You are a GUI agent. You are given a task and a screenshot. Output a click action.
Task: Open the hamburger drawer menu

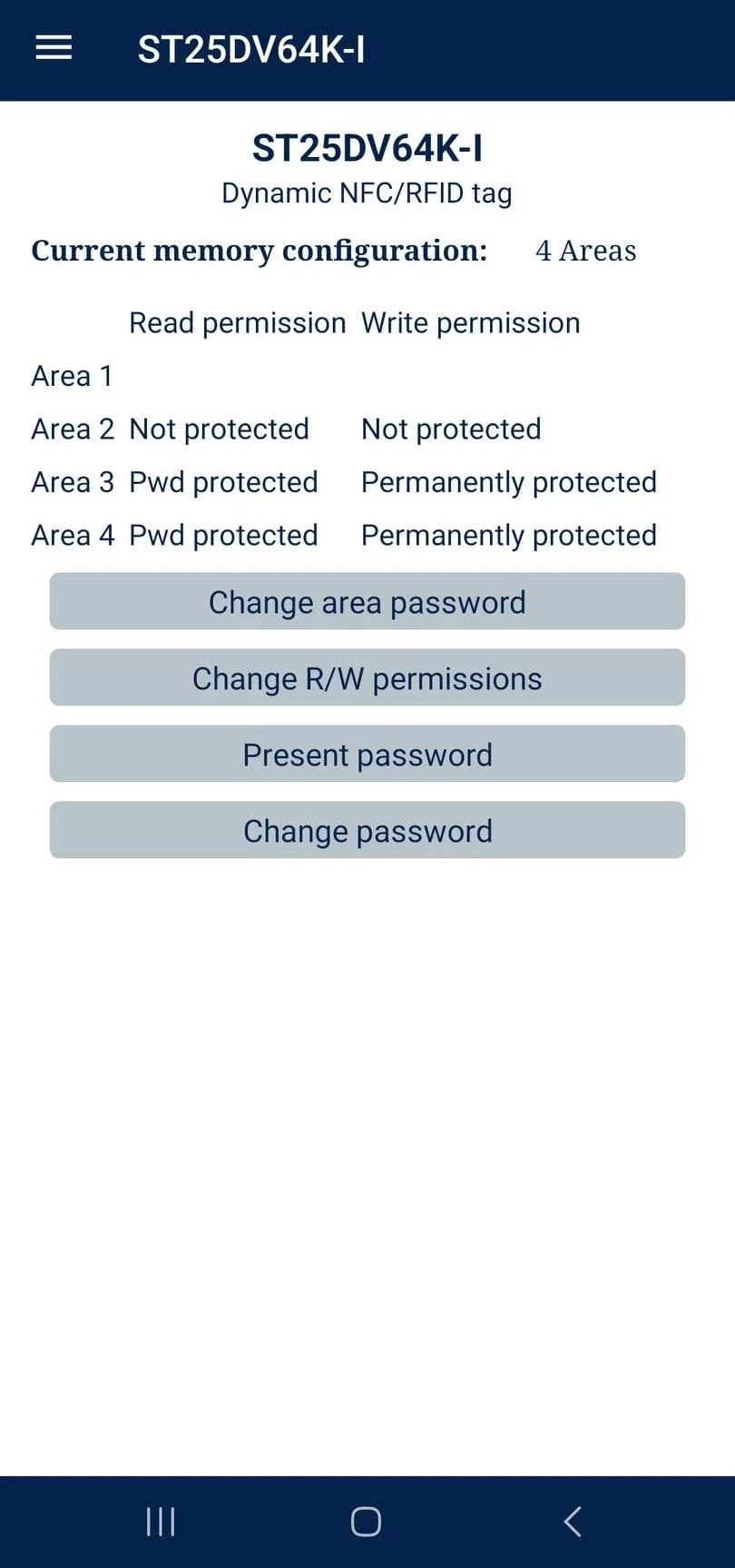(54, 48)
